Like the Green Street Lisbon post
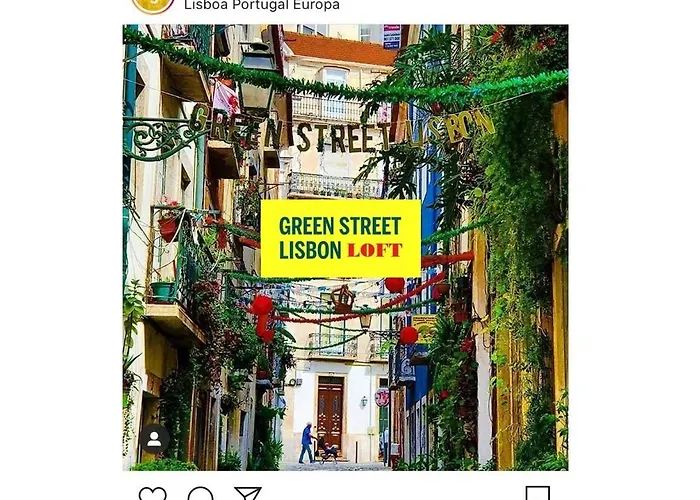The width and height of the screenshot is (700, 500). tap(152, 495)
